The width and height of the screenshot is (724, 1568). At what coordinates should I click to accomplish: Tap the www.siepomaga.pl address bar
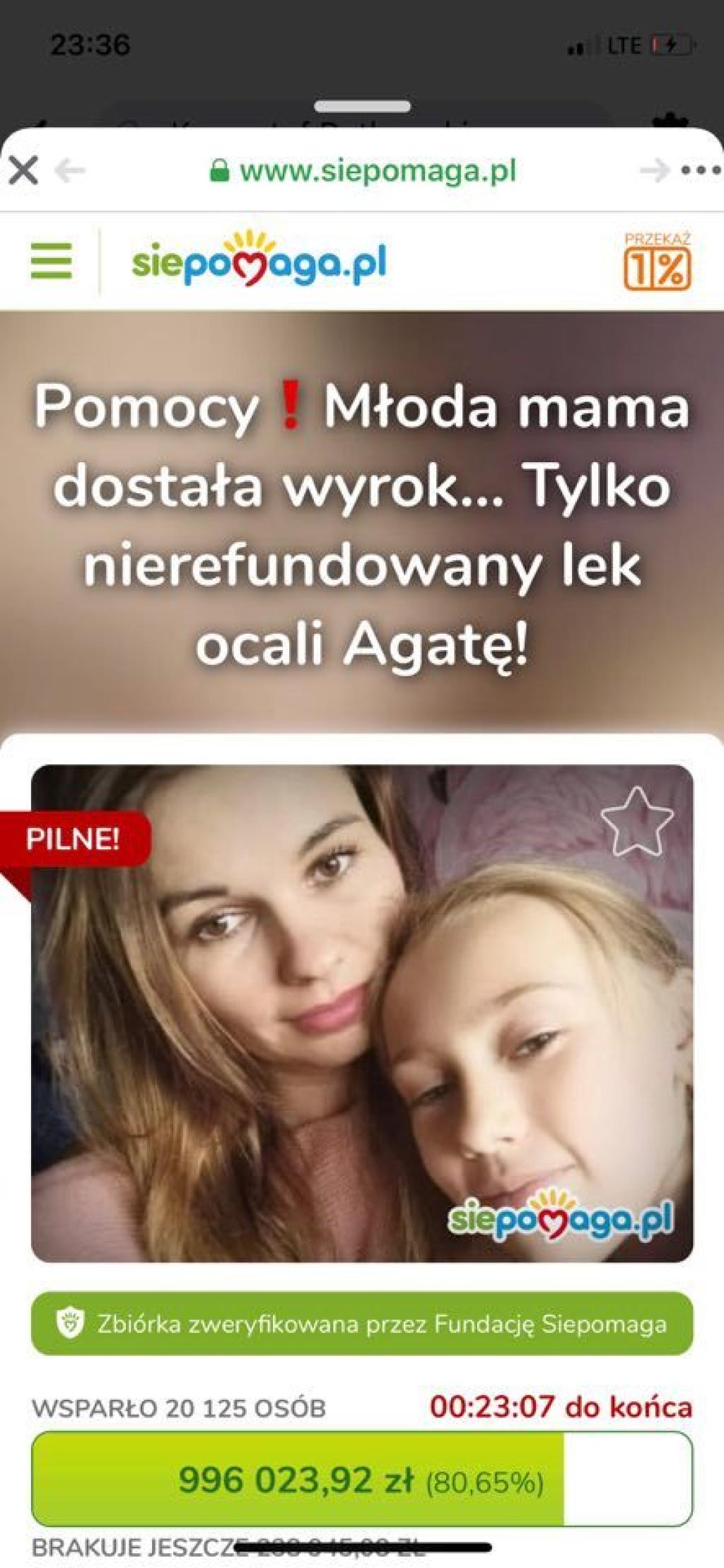(x=363, y=171)
